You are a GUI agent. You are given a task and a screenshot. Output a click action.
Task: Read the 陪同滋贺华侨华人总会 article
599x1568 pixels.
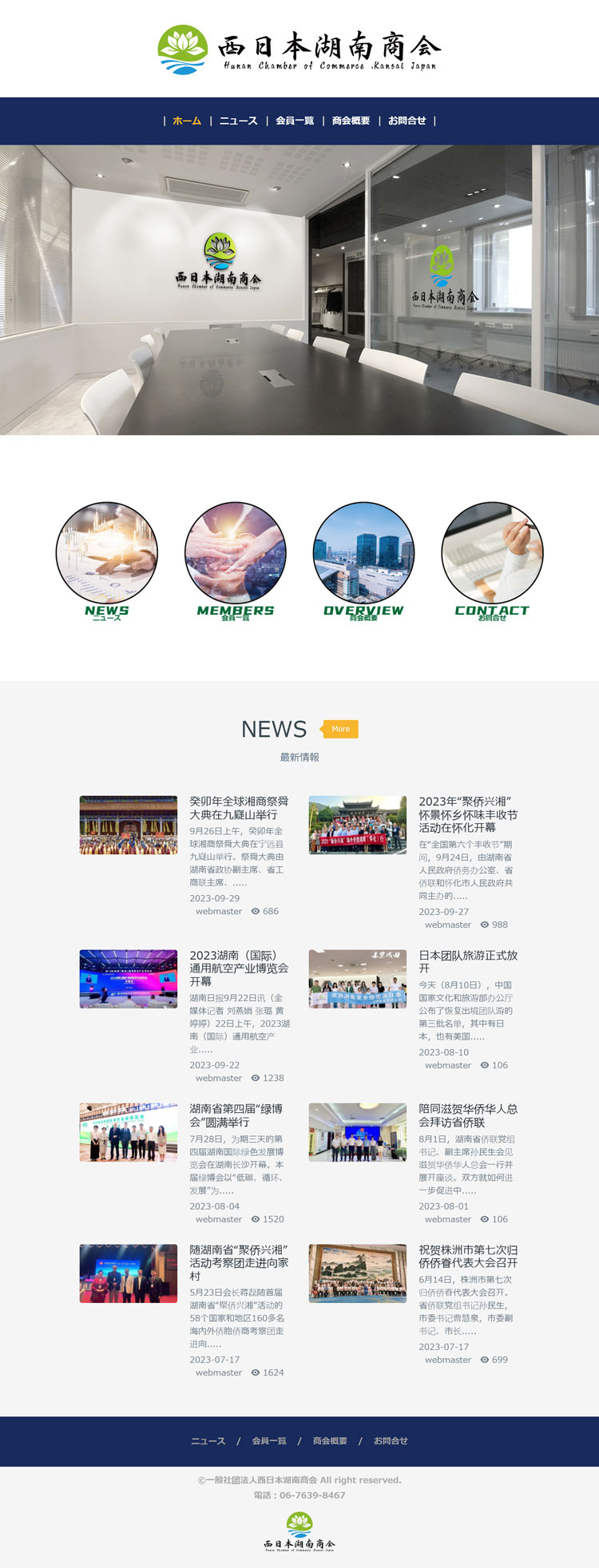468,1115
